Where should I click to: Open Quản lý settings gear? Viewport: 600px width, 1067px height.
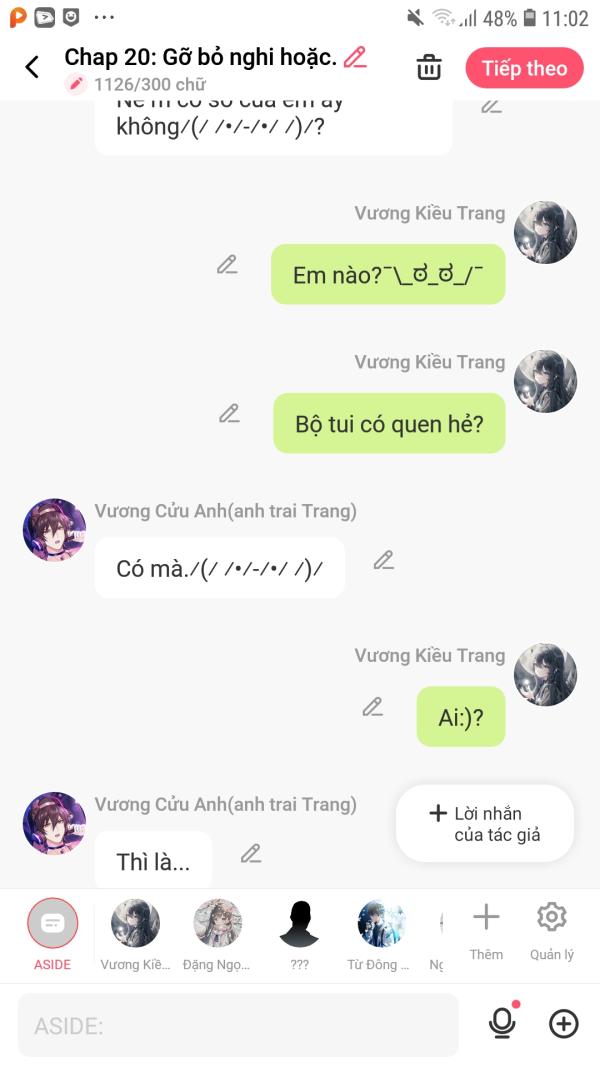(552, 932)
